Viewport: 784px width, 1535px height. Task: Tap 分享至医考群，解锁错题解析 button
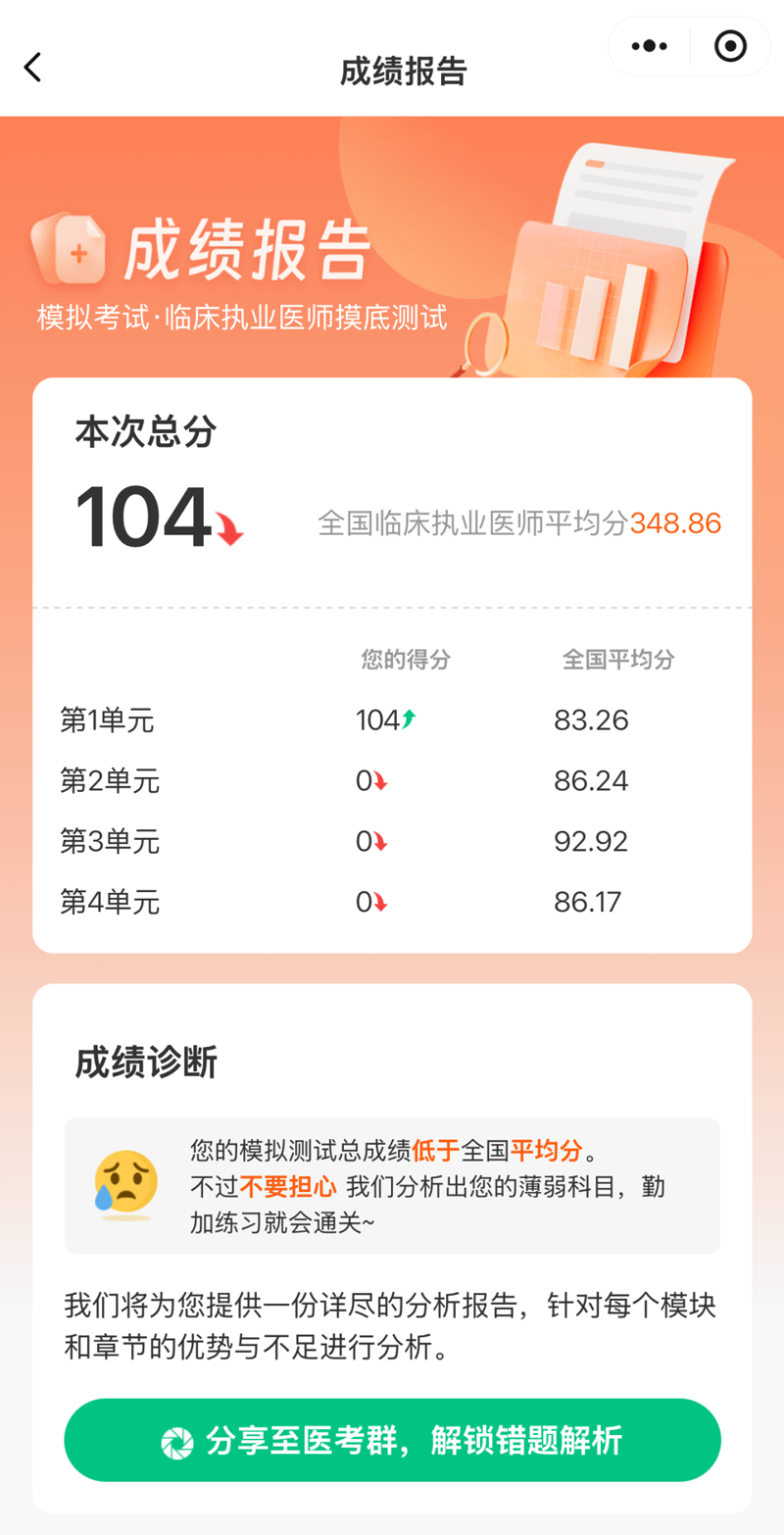click(392, 1440)
